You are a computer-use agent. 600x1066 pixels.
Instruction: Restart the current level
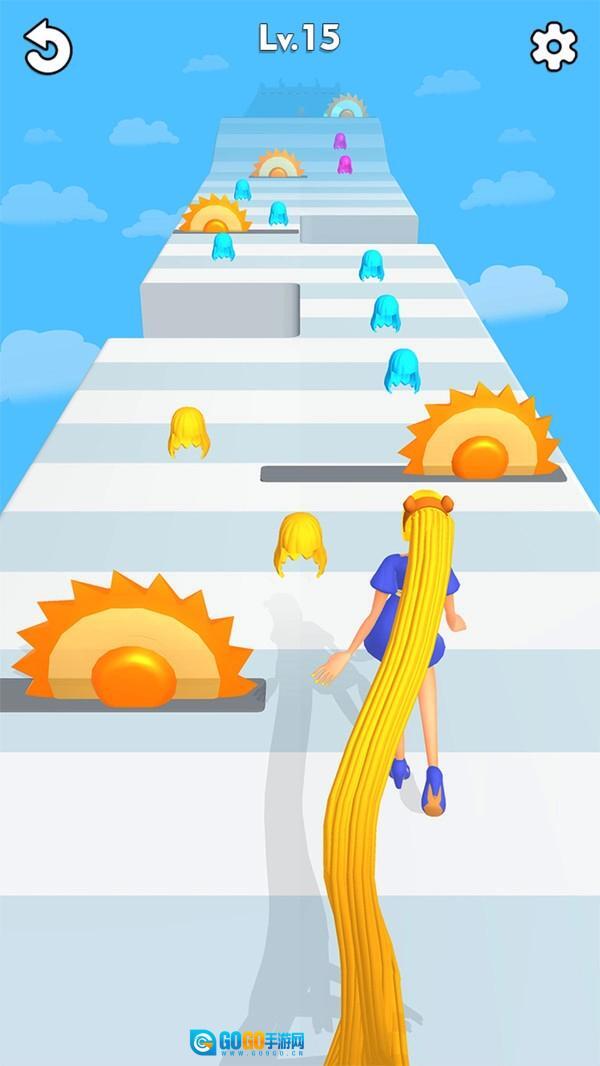(x=47, y=47)
